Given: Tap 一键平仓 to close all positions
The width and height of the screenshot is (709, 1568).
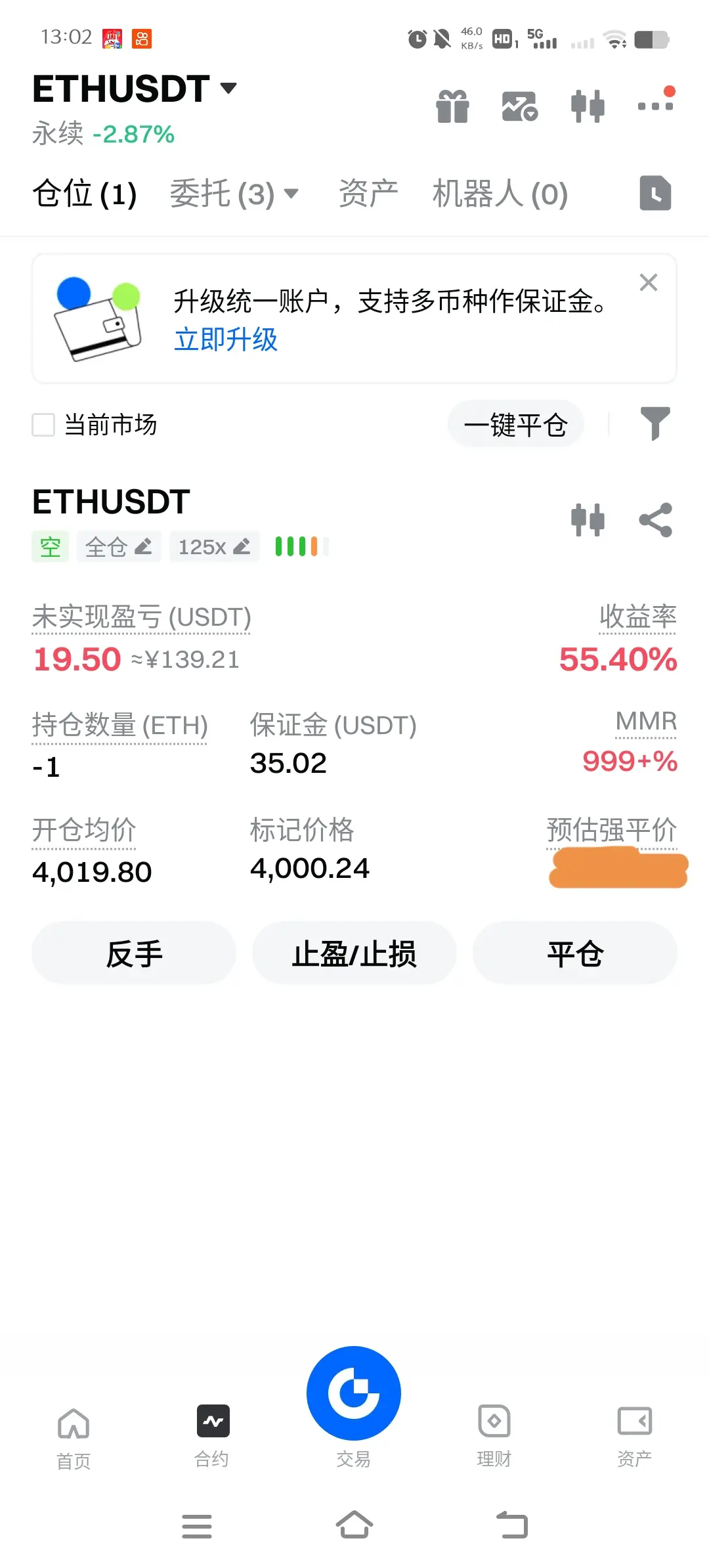Looking at the screenshot, I should tap(515, 425).
